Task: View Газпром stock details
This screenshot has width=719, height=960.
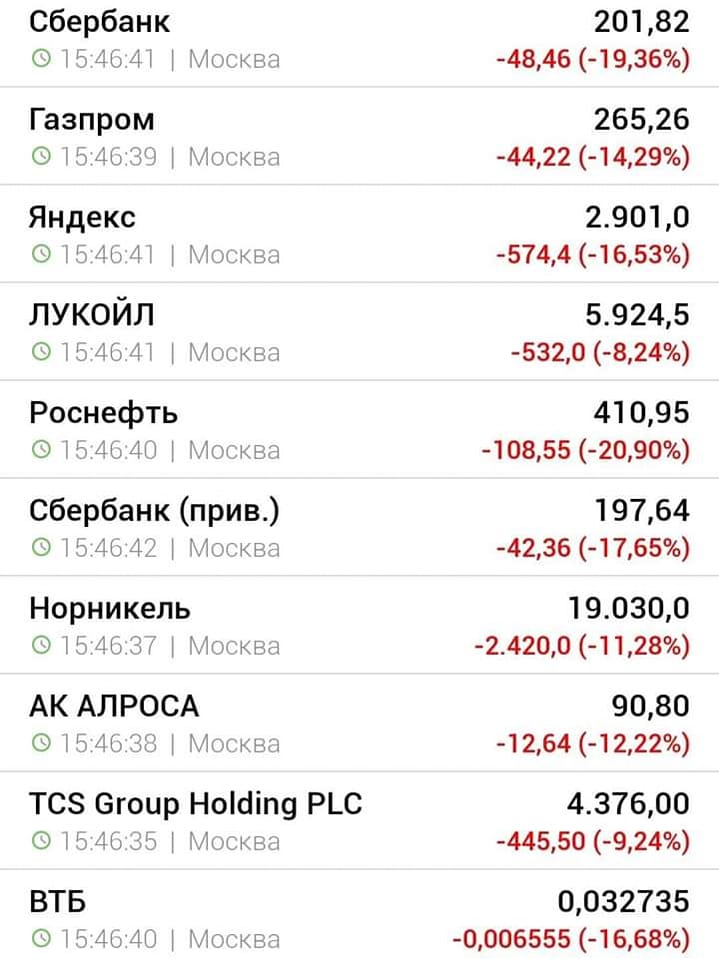Action: click(92, 120)
